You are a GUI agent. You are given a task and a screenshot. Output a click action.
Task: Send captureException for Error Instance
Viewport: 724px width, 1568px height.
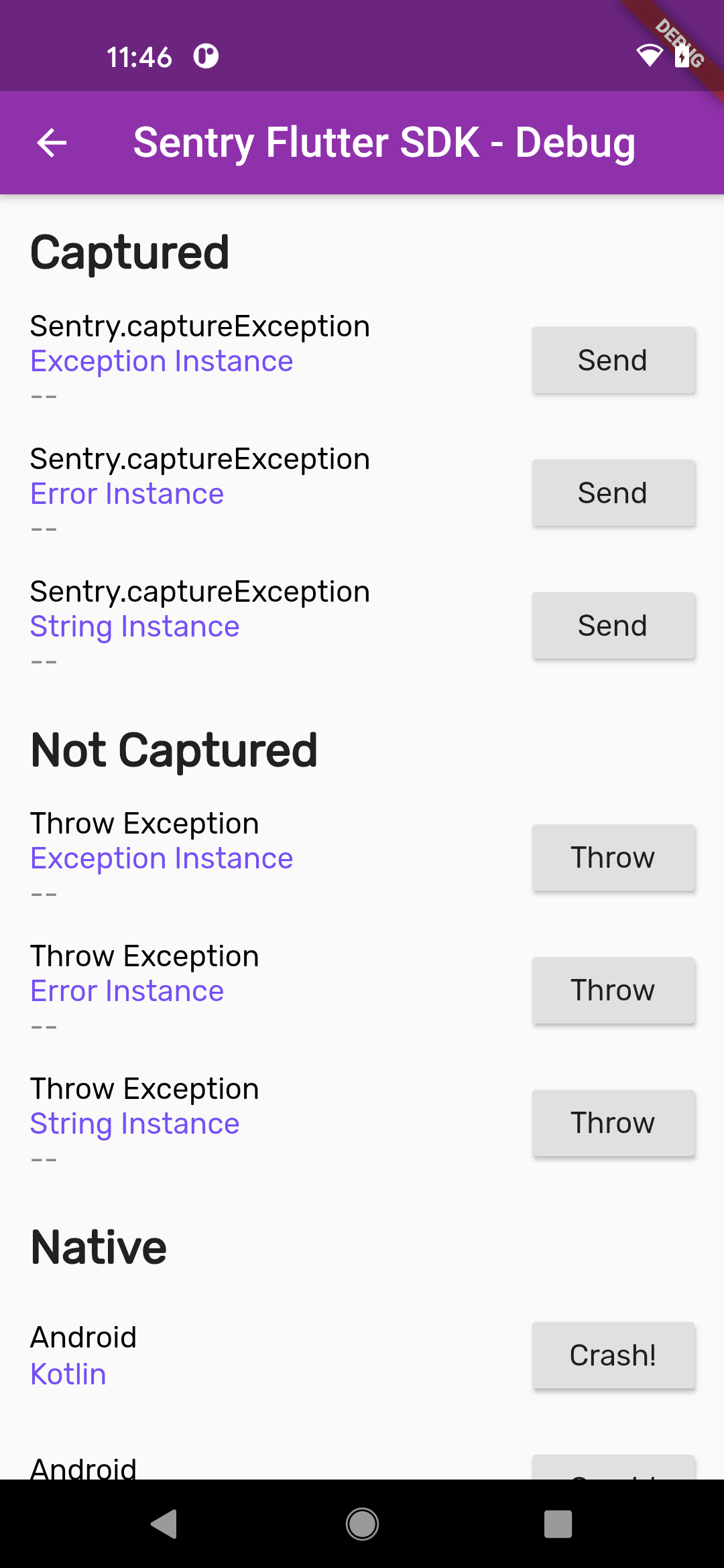pos(613,493)
